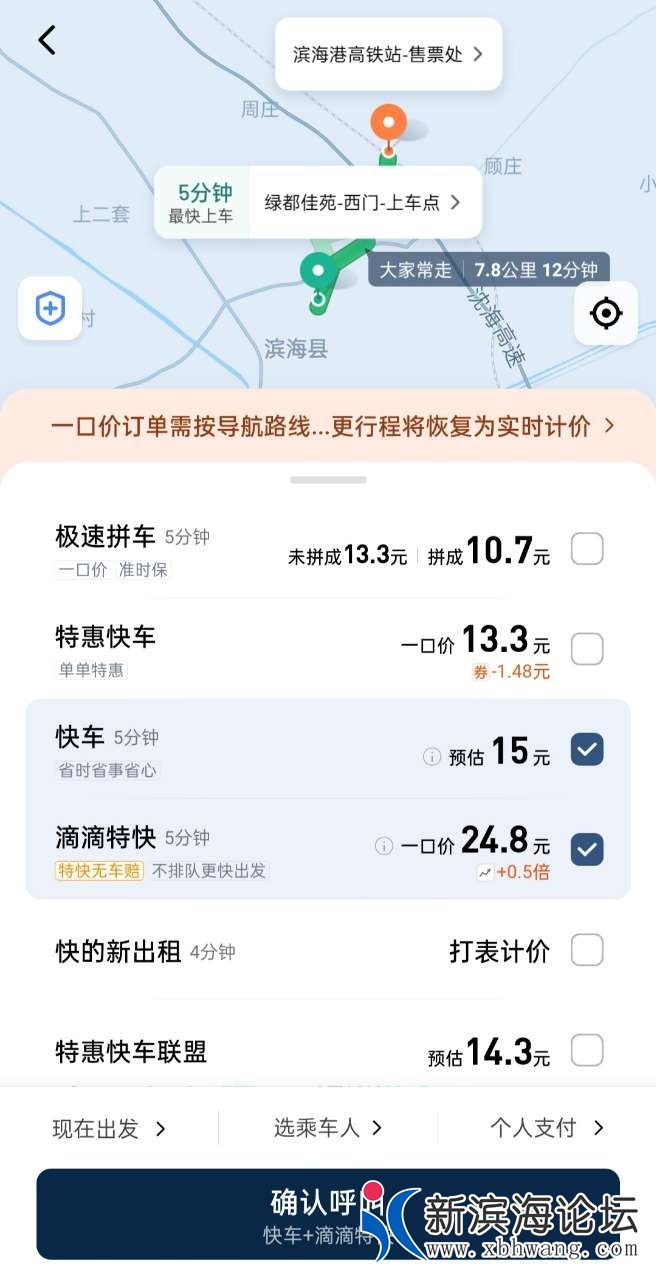
Task: Open the 一口价订单 navigation route notice
Action: click(x=332, y=427)
